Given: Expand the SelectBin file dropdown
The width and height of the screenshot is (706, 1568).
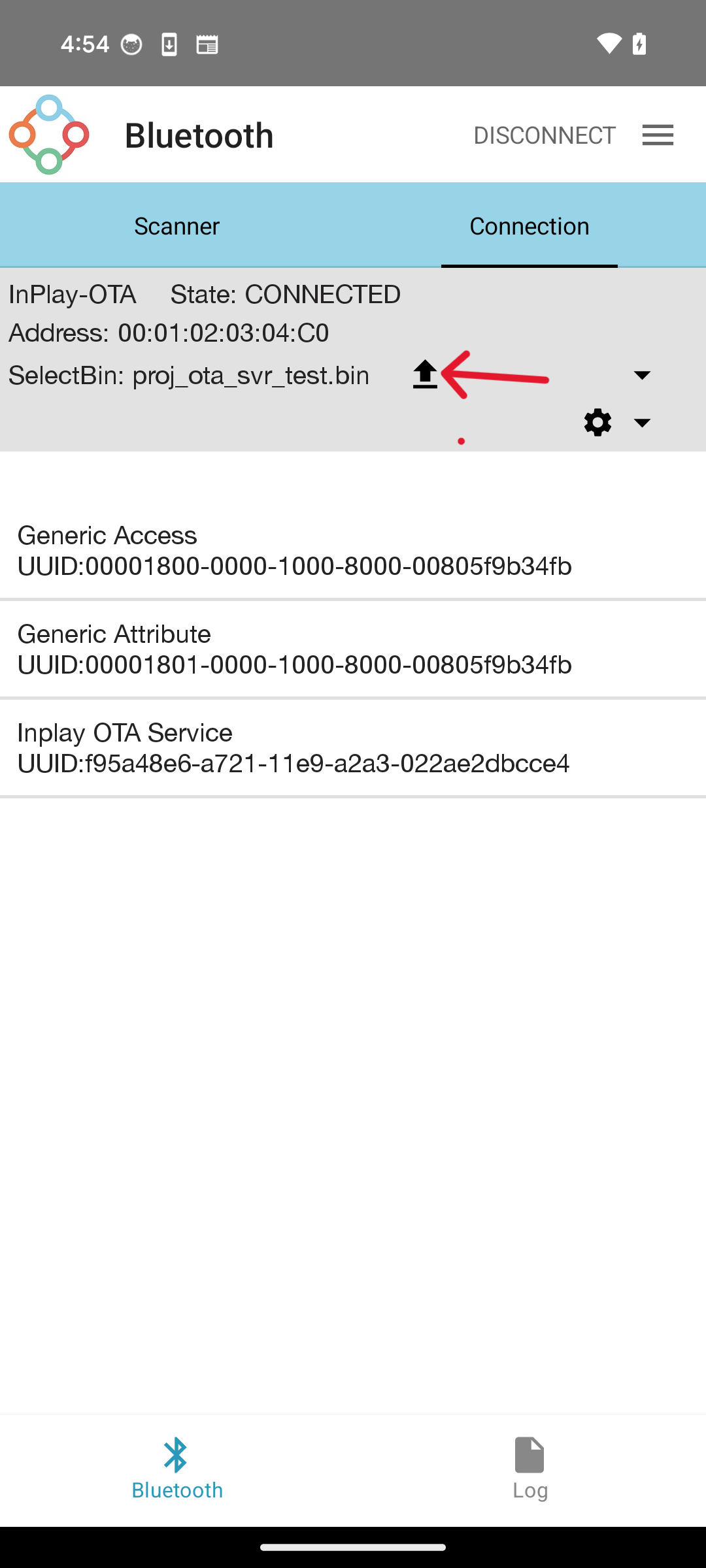Looking at the screenshot, I should pyautogui.click(x=642, y=375).
